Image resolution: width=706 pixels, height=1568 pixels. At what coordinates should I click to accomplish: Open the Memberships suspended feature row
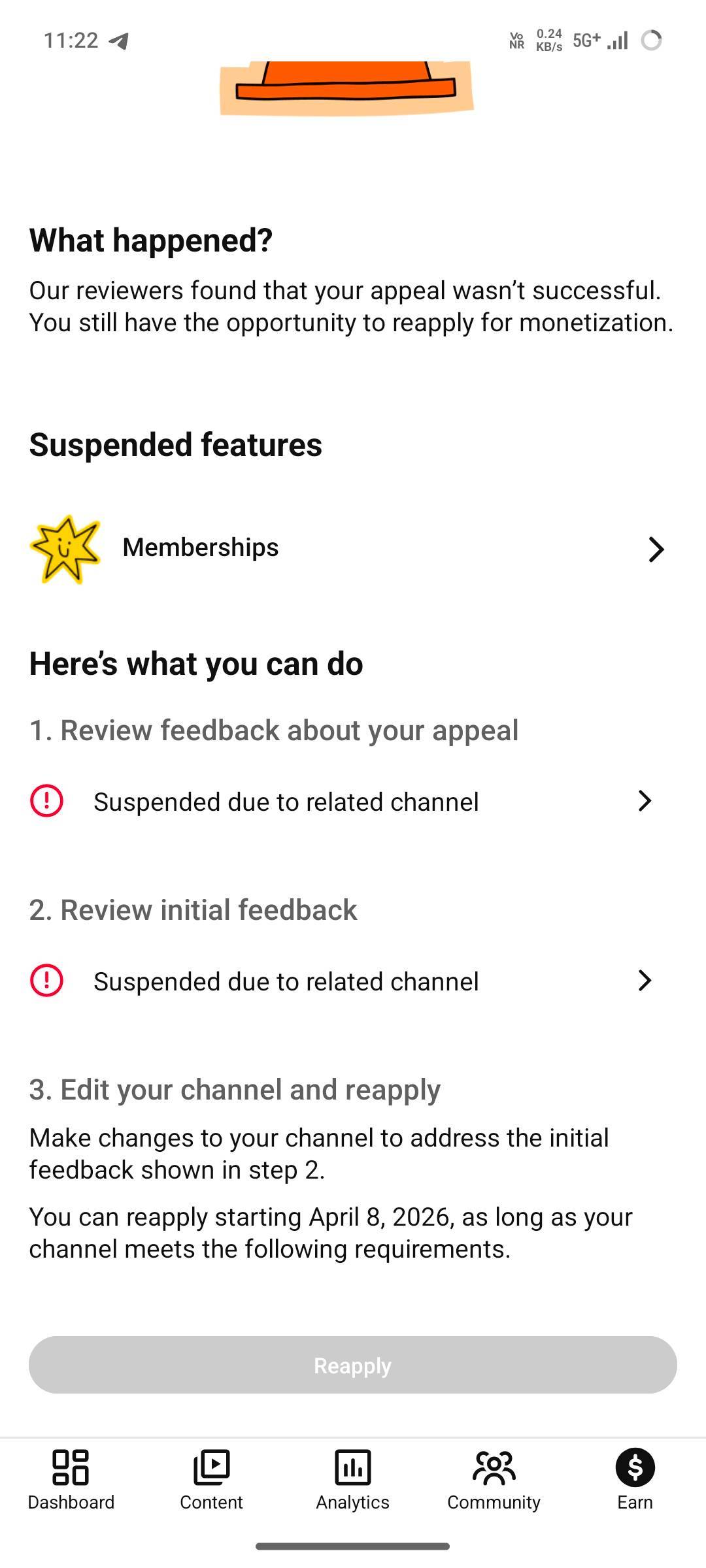coord(353,549)
